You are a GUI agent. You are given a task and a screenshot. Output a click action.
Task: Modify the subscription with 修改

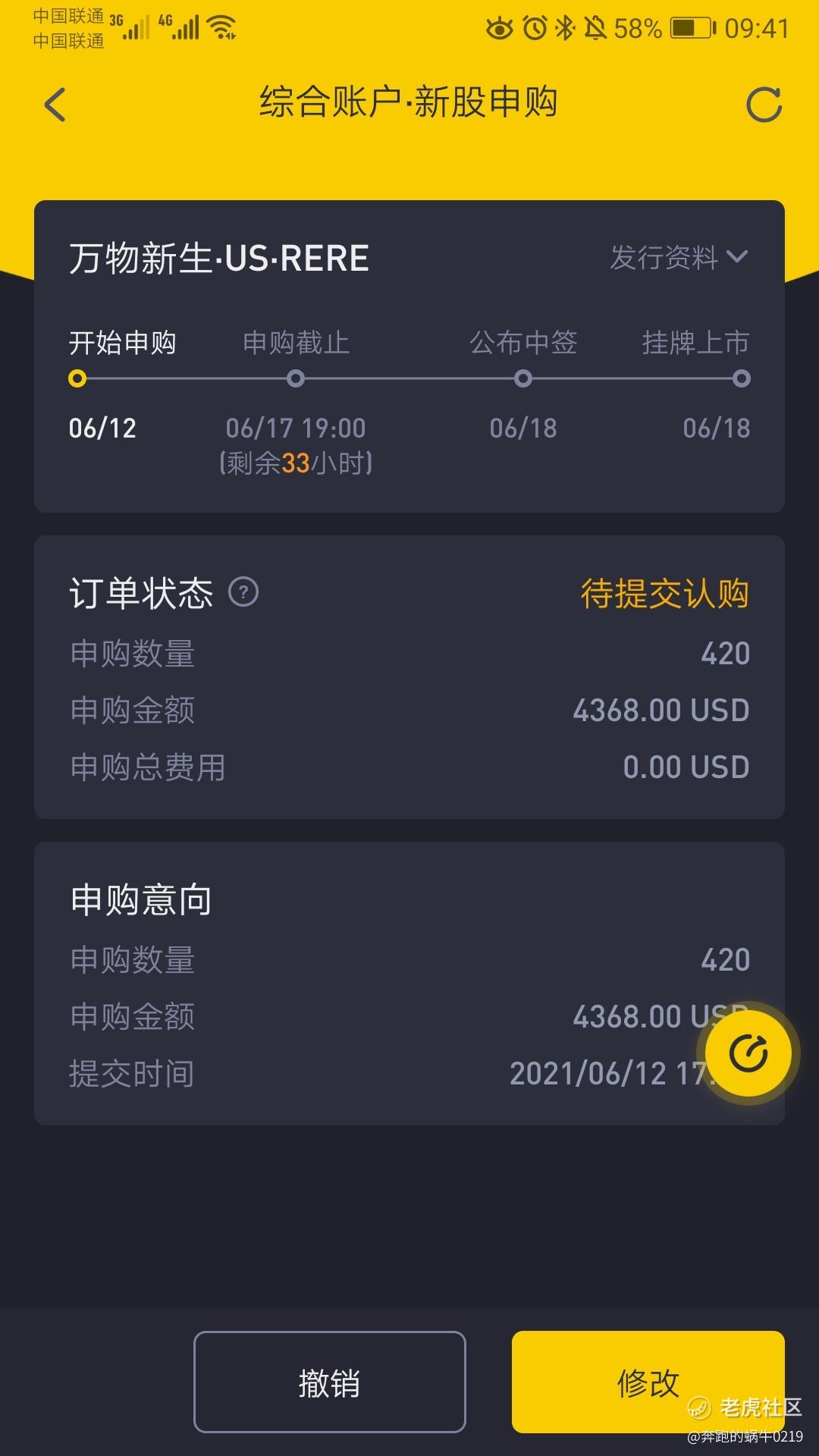coord(648,1382)
